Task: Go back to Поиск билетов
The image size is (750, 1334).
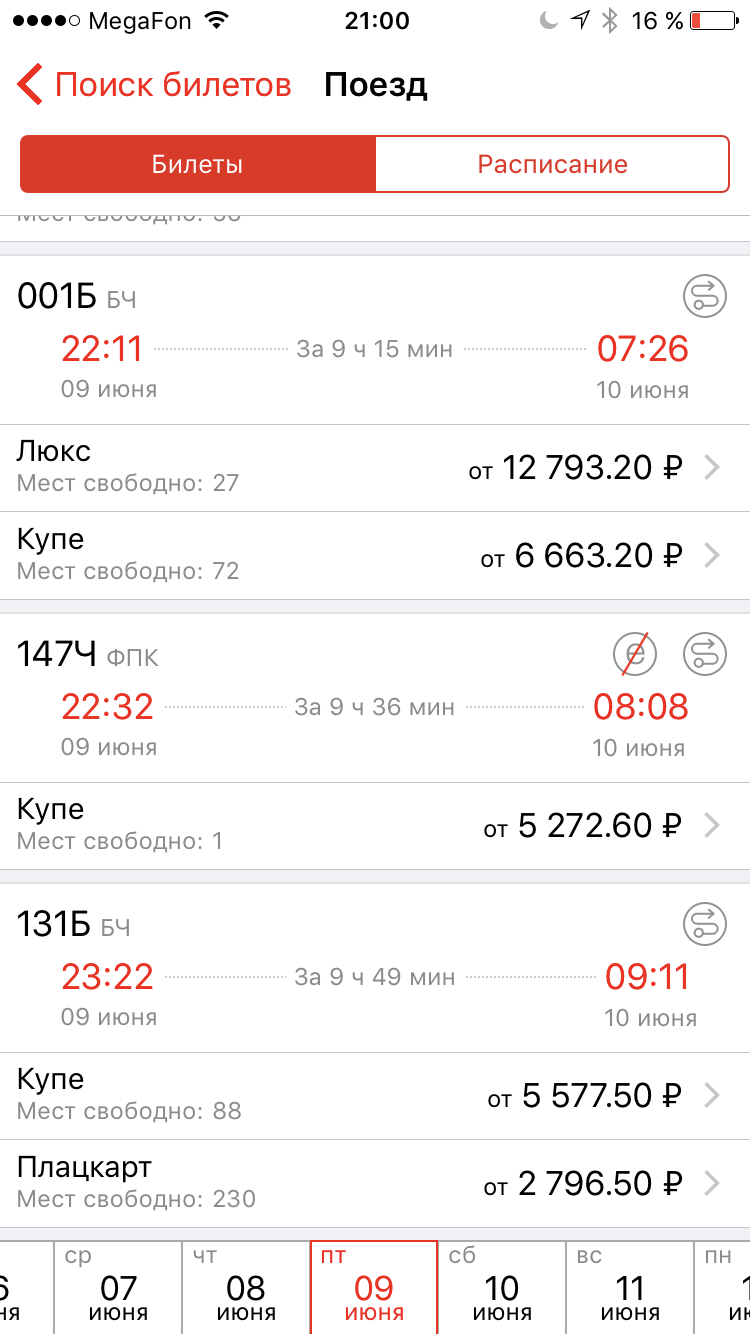Action: [155, 85]
